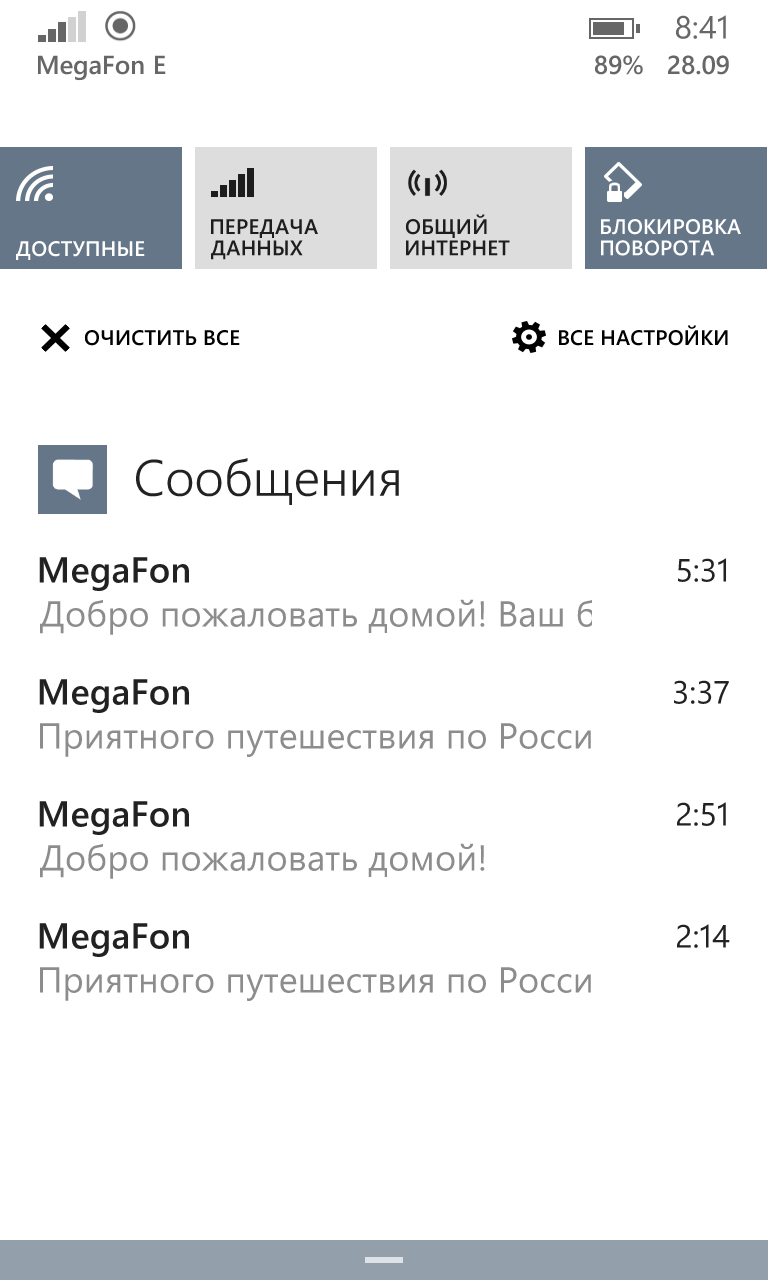768x1280 pixels.
Task: Open ВСЕ НАСТРОЙКИ
Action: point(620,338)
